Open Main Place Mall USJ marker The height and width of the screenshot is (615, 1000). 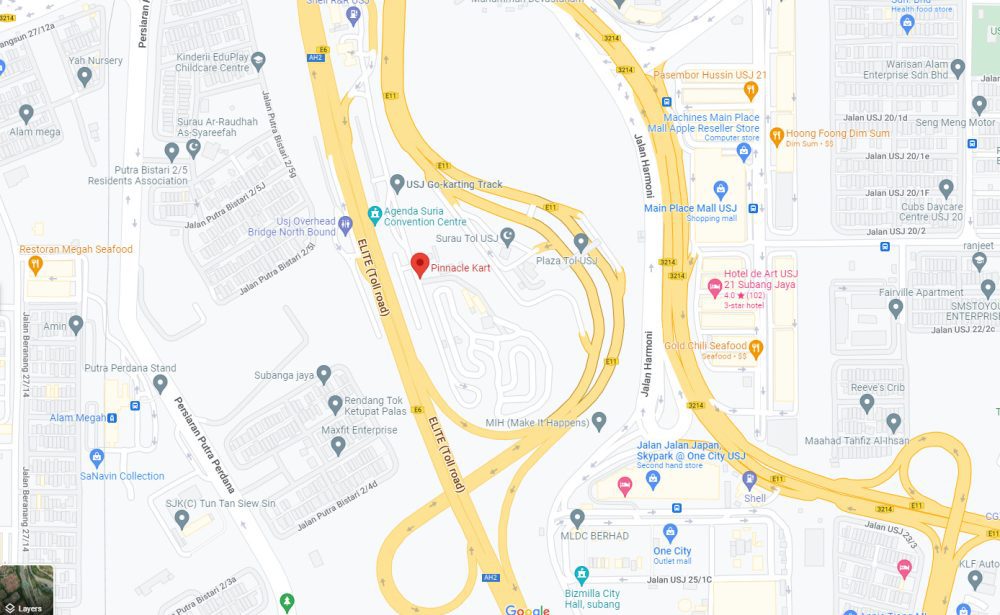click(x=720, y=188)
